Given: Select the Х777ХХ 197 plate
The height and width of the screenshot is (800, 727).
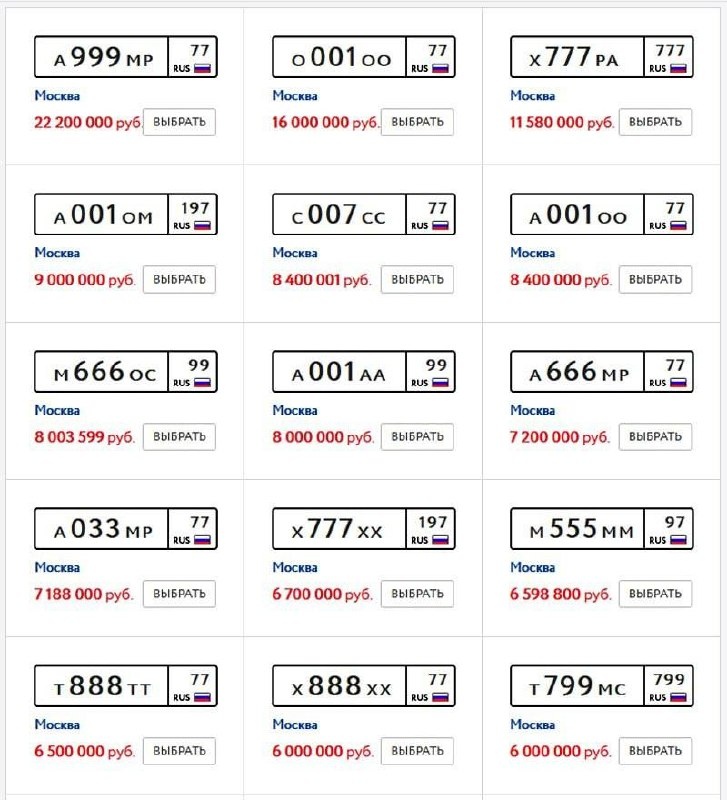Looking at the screenshot, I should pos(417,594).
